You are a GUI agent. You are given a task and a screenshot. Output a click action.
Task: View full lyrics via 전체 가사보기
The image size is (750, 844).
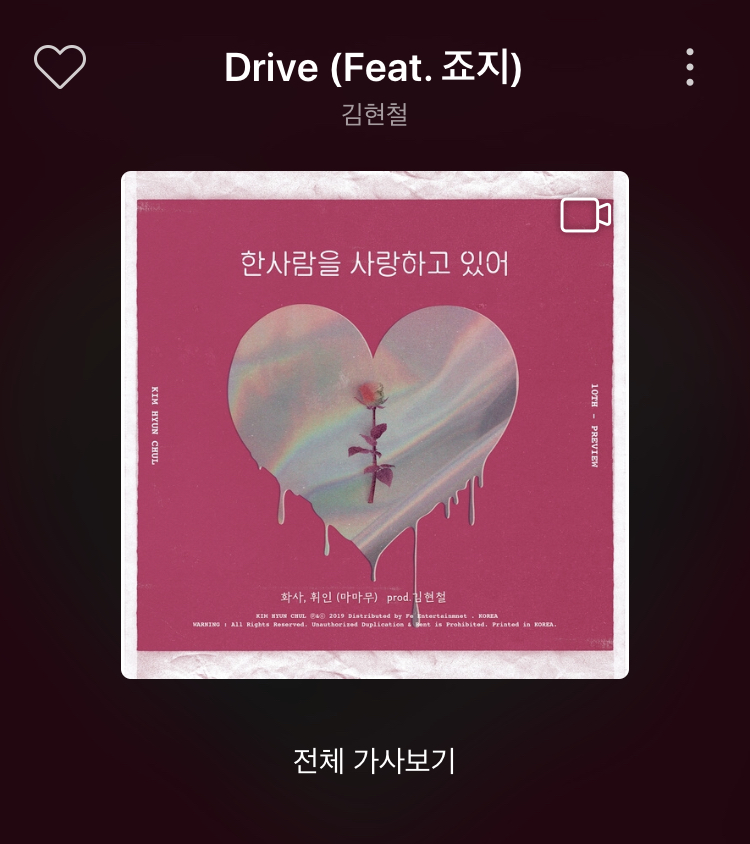(375, 760)
